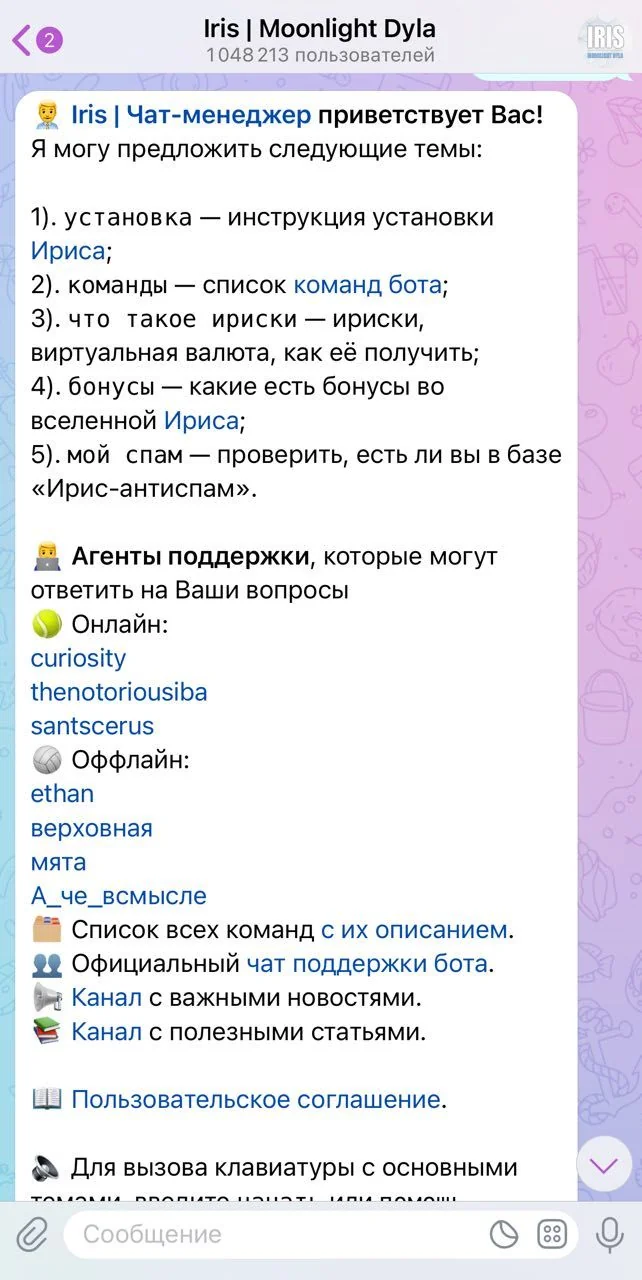
Task: Open the "команд бота" link
Action: coord(367,285)
